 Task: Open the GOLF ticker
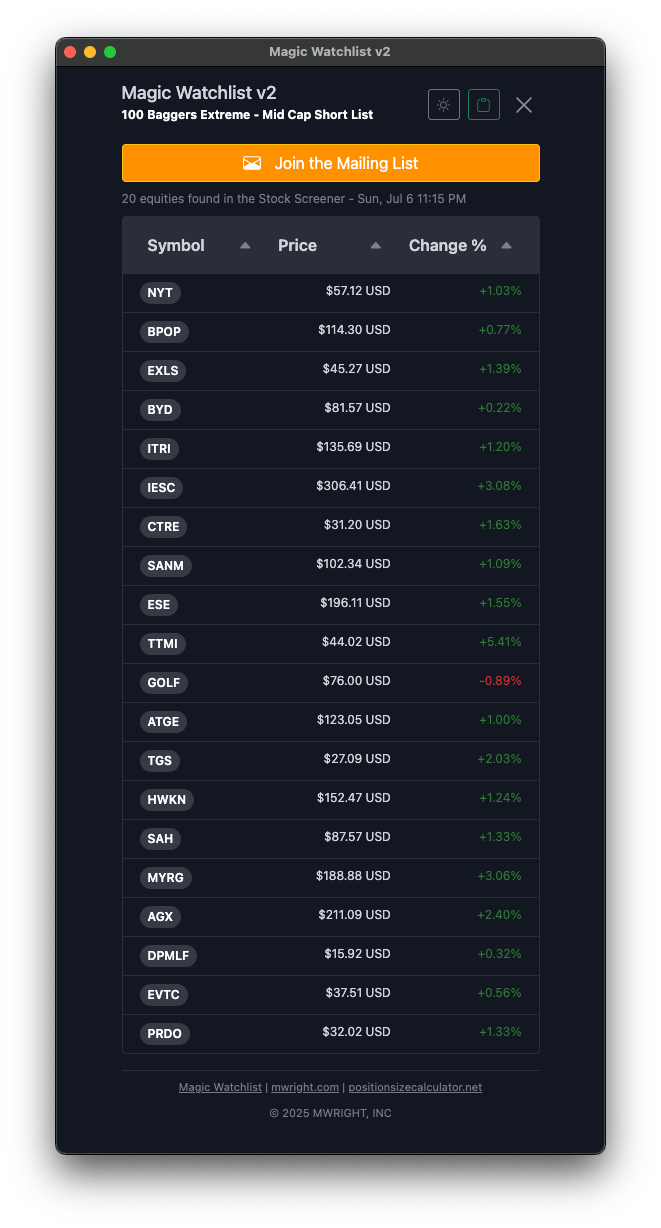click(x=164, y=683)
